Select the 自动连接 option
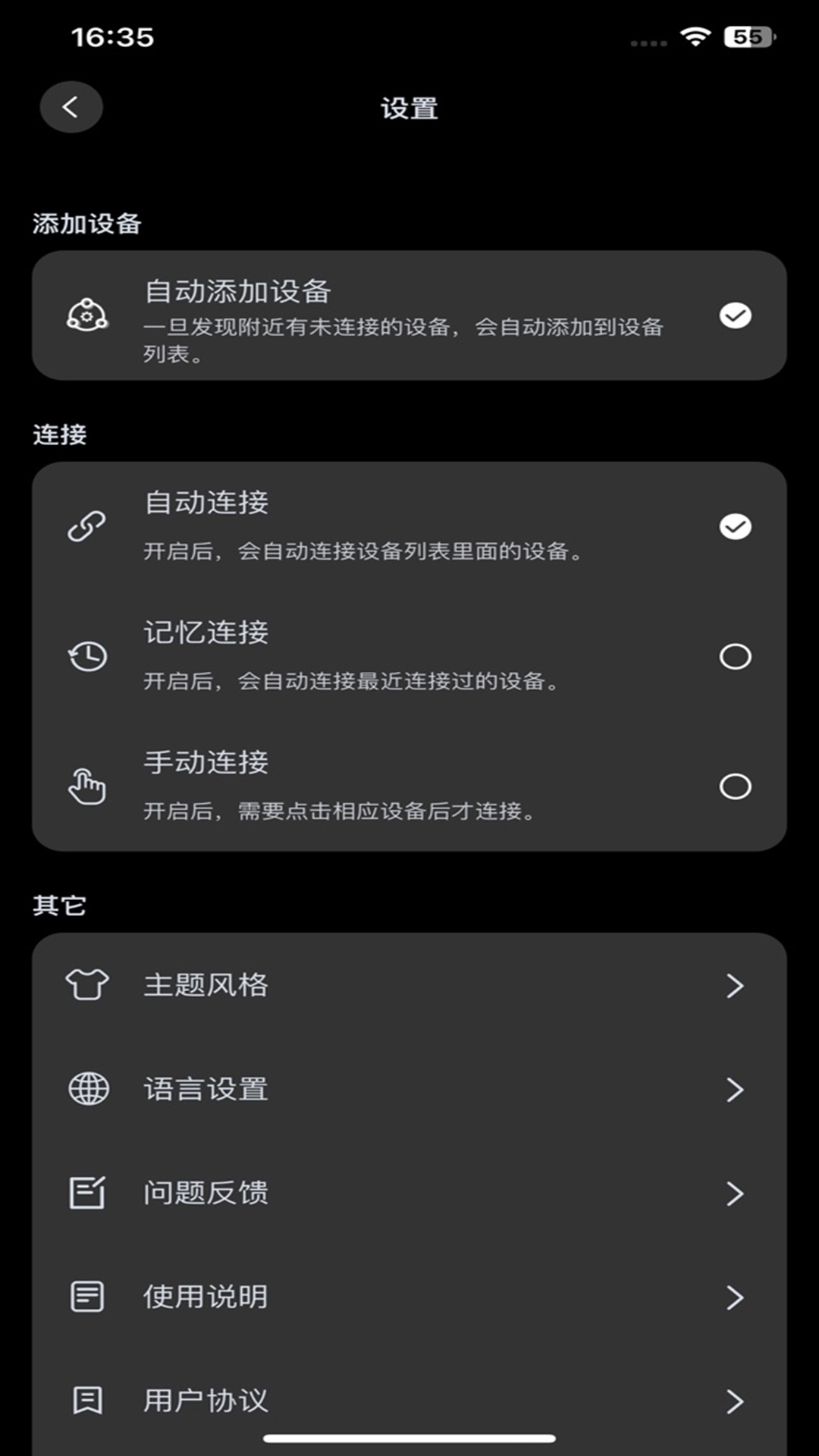This screenshot has width=819, height=1456. (735, 526)
